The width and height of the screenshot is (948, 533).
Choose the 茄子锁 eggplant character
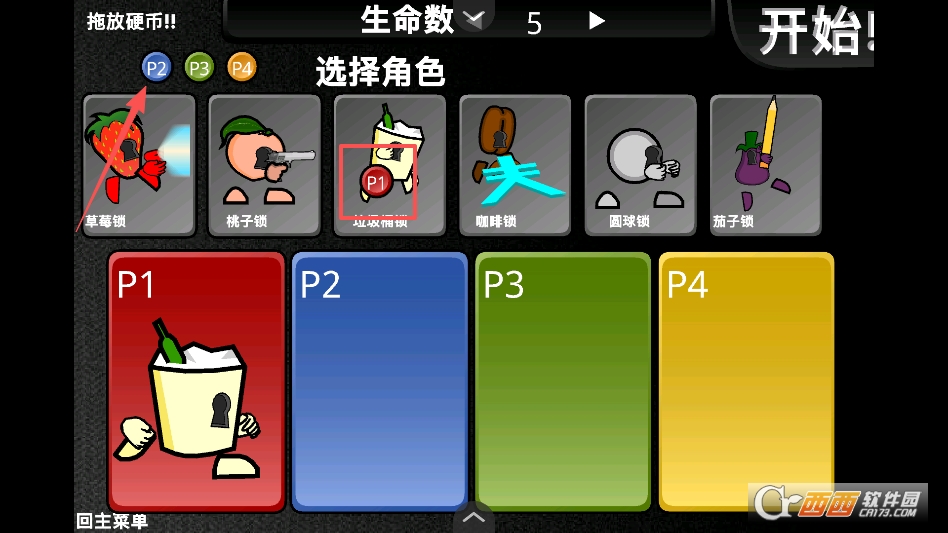[765, 164]
